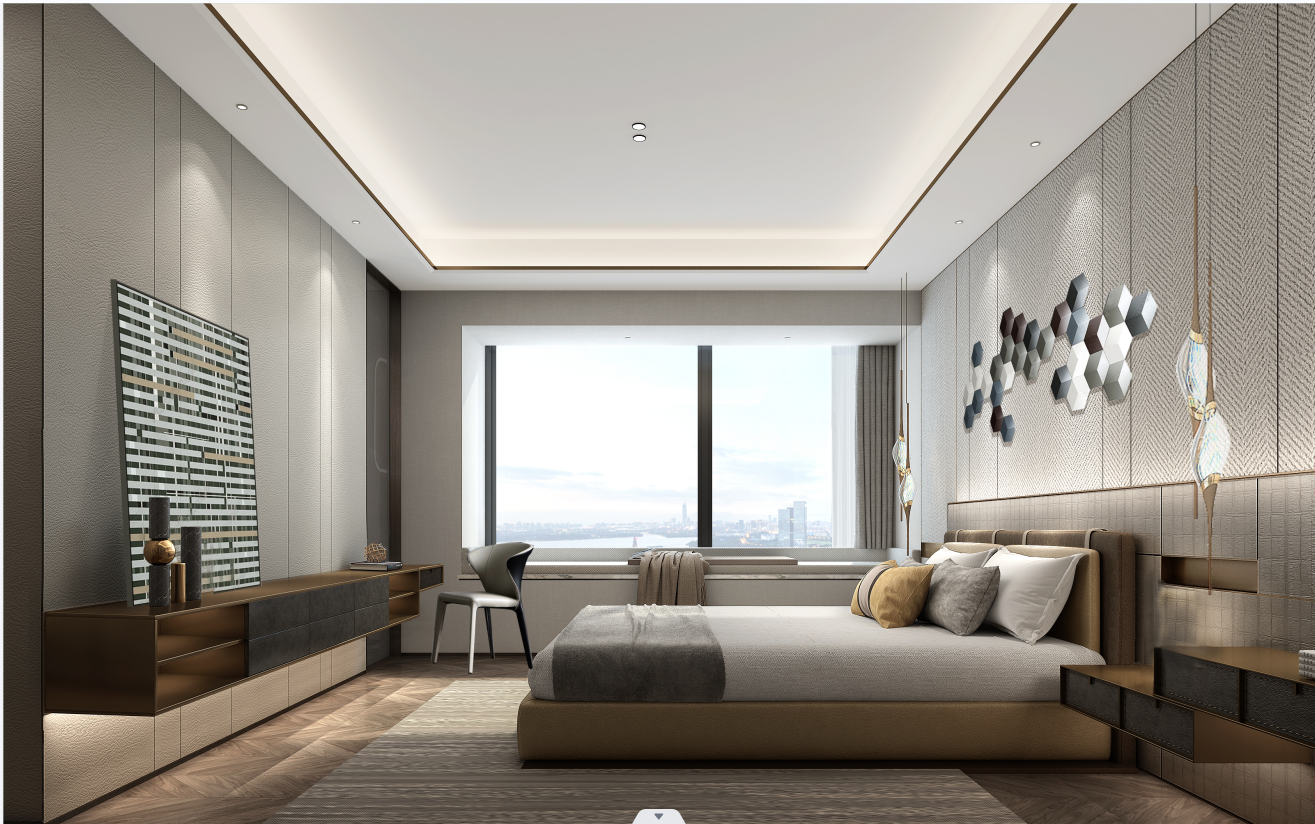The height and width of the screenshot is (824, 1315).
Task: Tap the bottom panel arrow handle
Action: [659, 816]
